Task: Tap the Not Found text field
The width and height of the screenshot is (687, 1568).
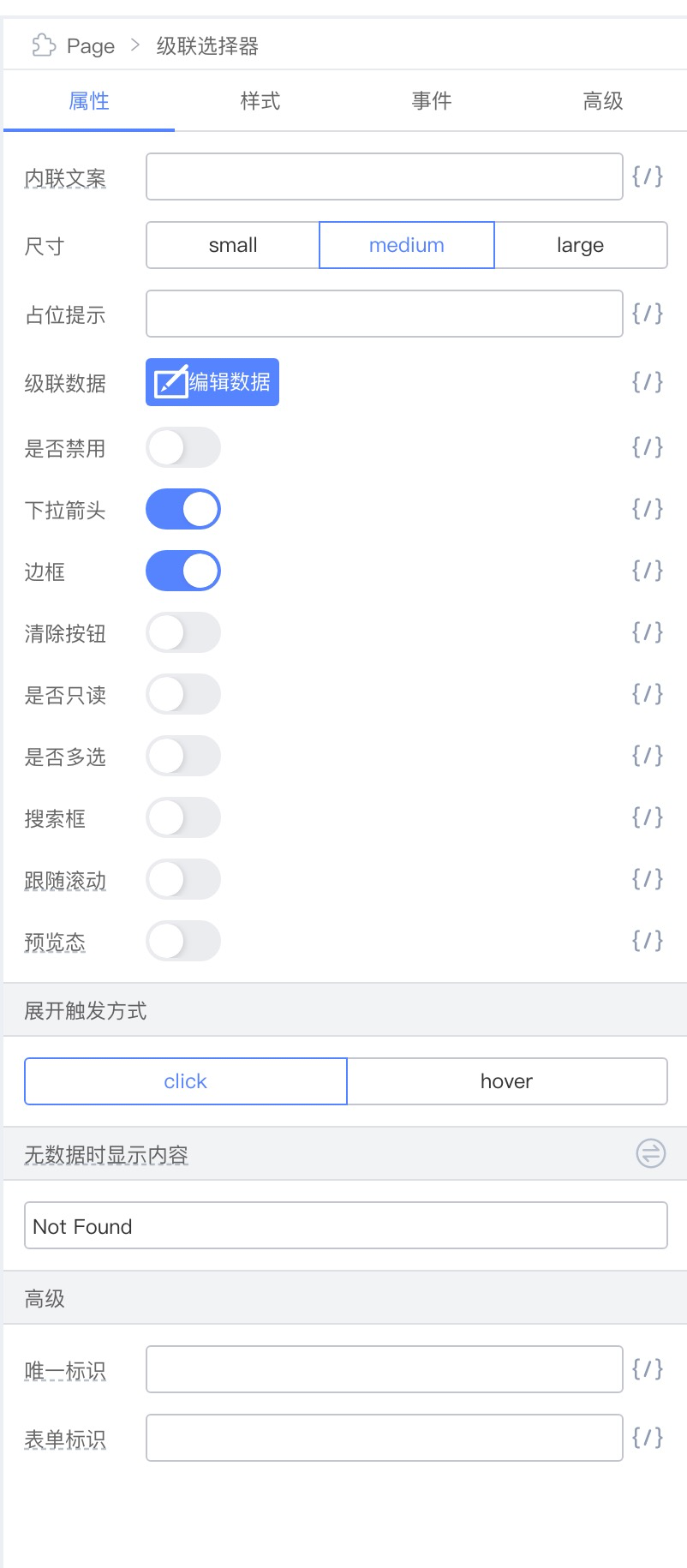Action: click(345, 1225)
